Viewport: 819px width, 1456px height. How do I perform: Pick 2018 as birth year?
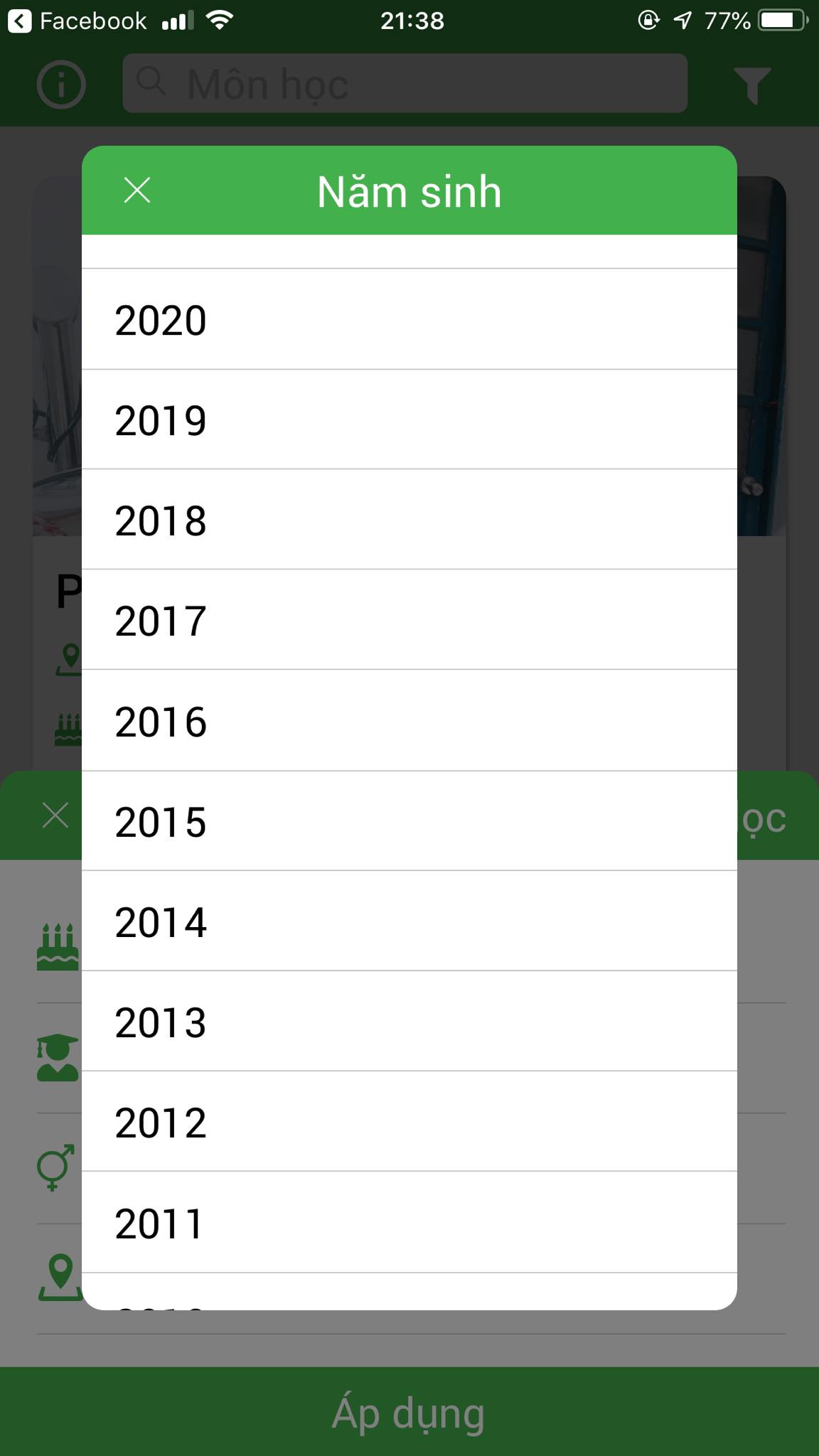409,520
